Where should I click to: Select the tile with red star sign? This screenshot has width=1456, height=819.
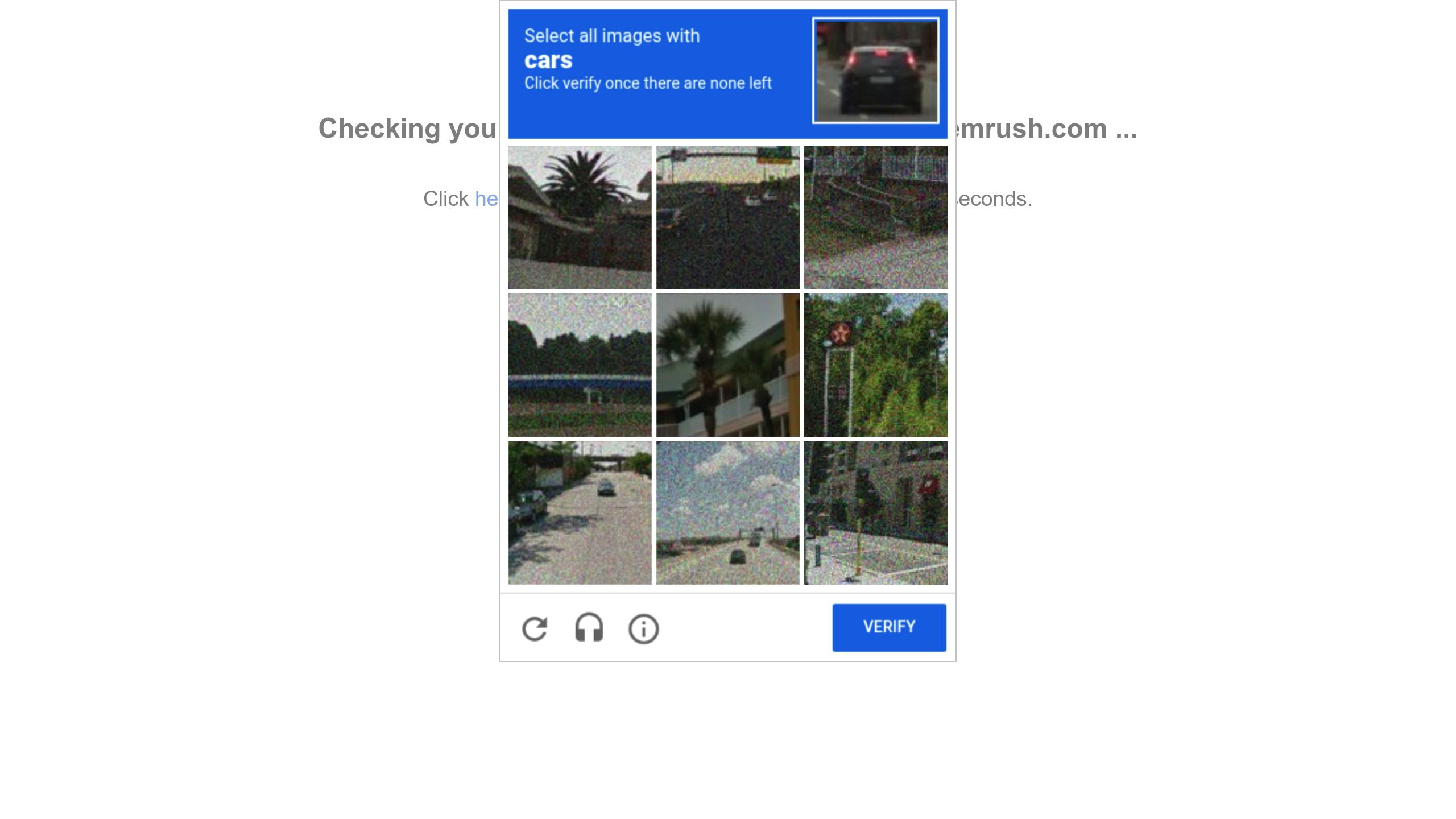click(x=875, y=365)
